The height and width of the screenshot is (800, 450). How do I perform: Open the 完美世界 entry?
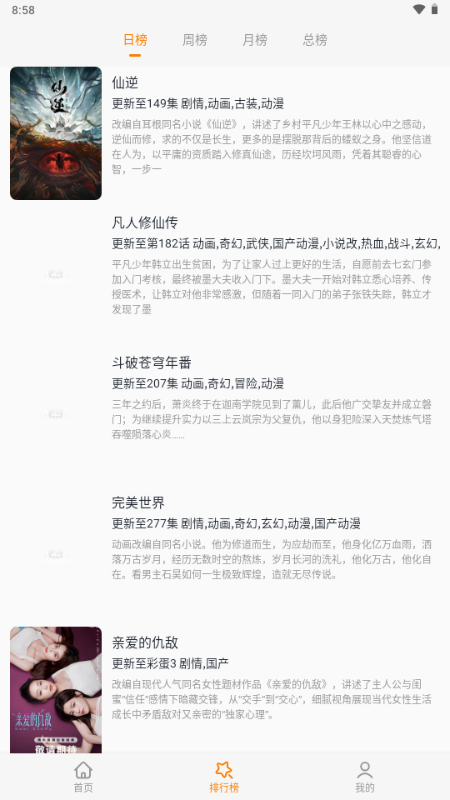[x=225, y=553]
